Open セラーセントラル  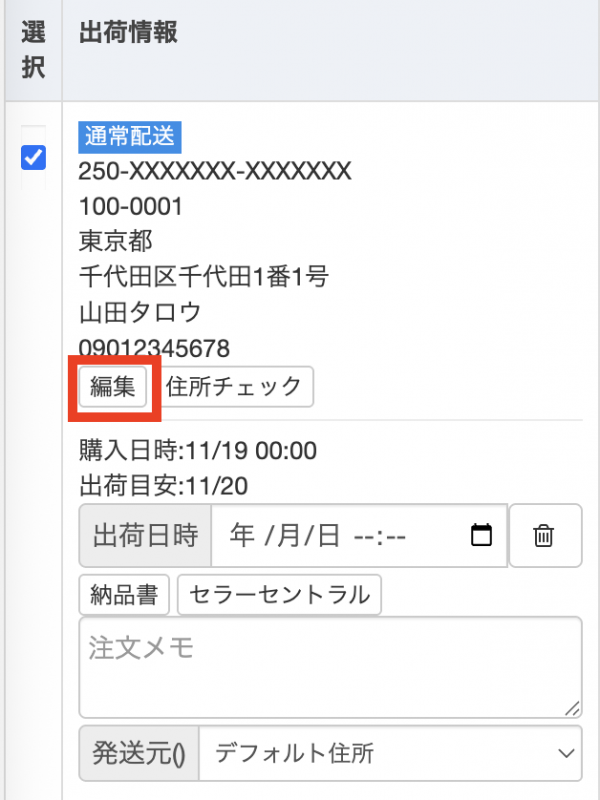pos(279,595)
